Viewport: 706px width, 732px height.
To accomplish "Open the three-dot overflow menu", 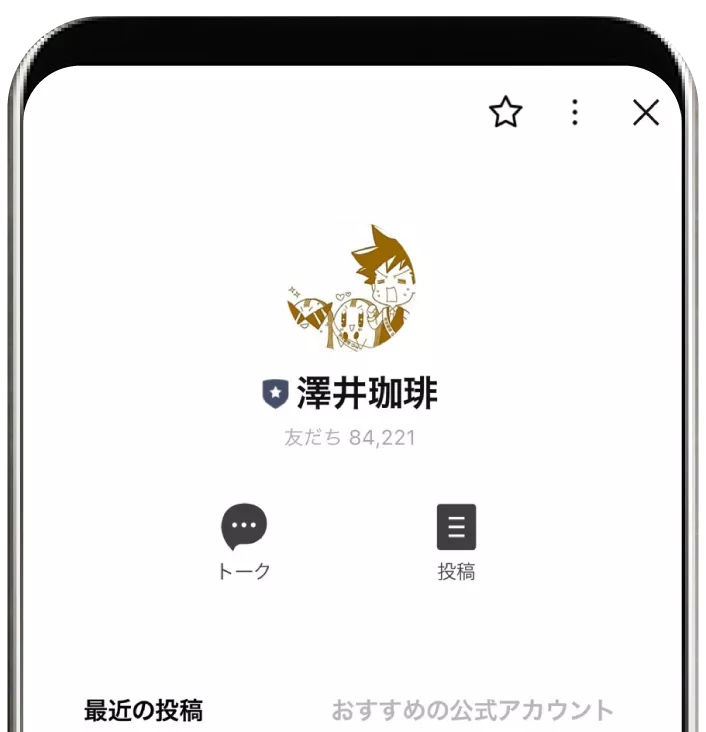I will (575, 112).
